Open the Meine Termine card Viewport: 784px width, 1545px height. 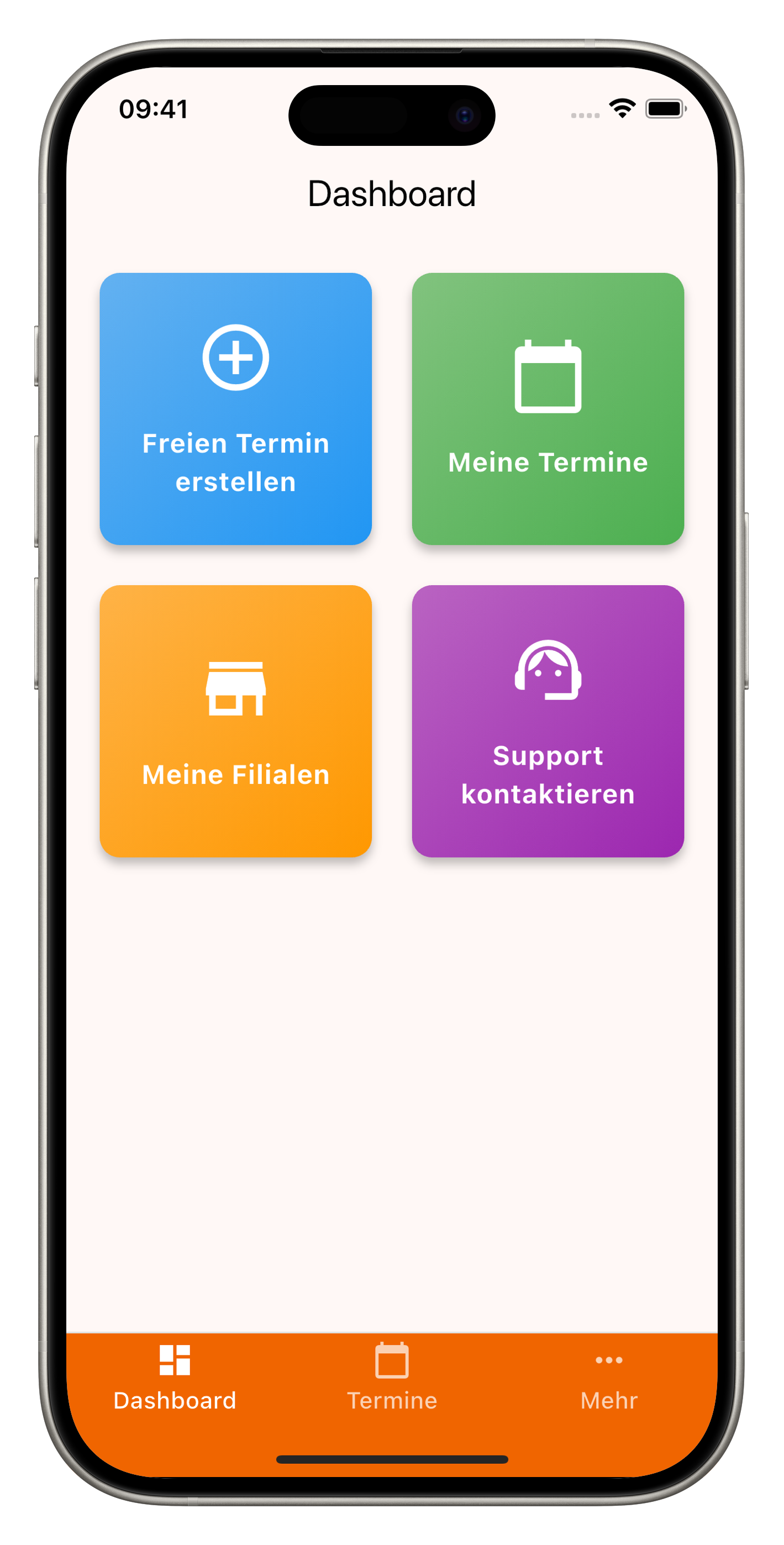548,408
